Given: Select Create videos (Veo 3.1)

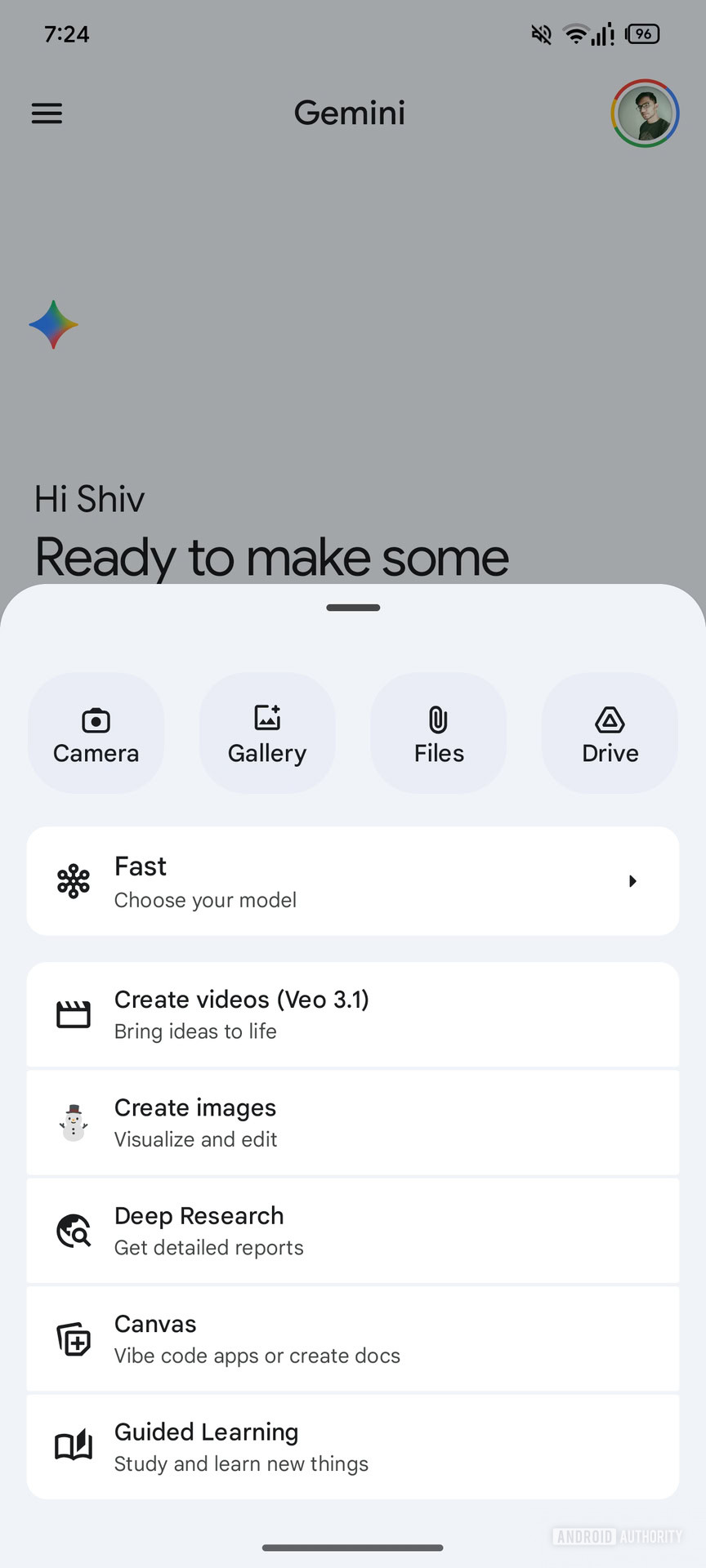Looking at the screenshot, I should point(353,1014).
